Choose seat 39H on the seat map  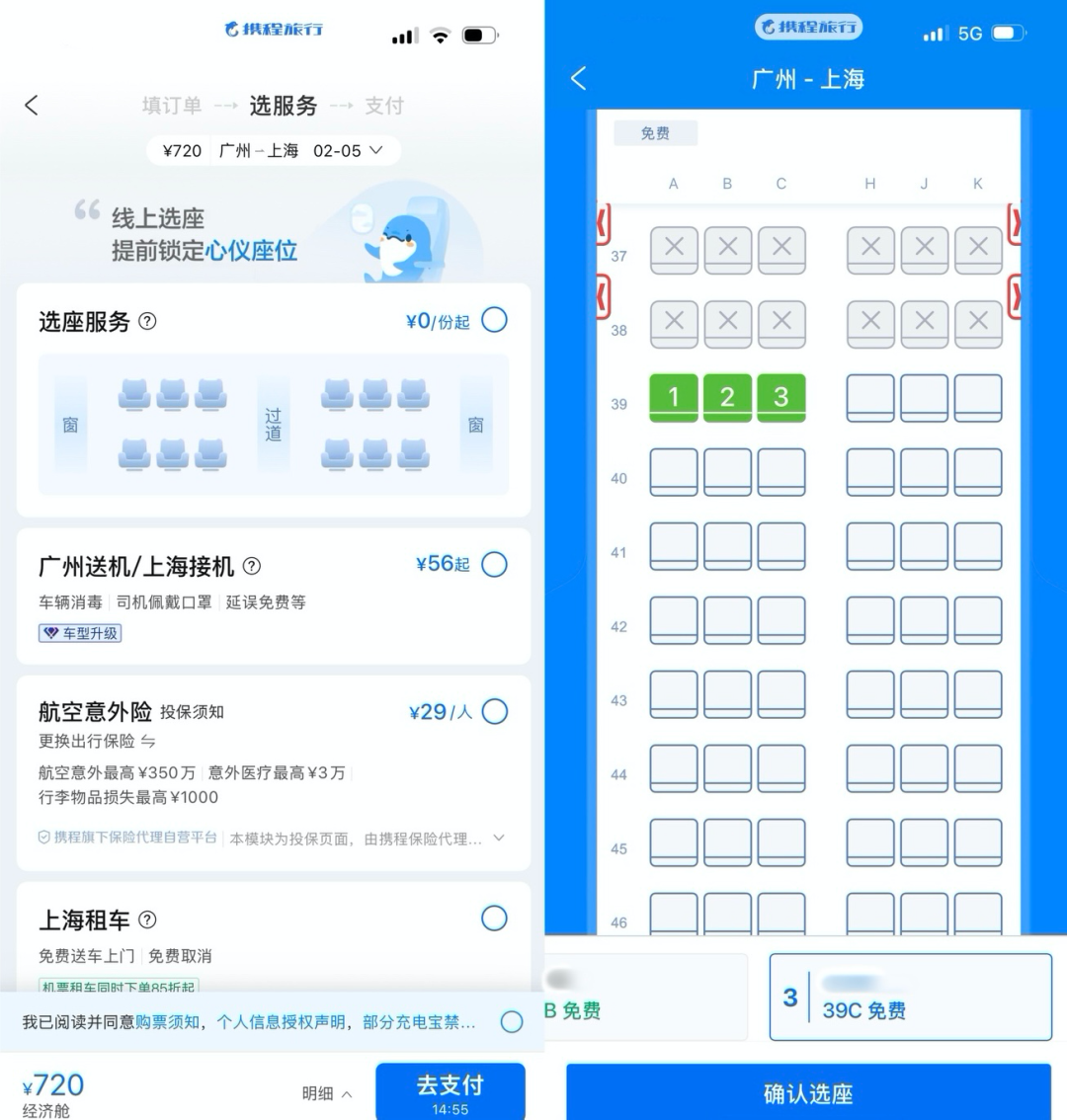[x=870, y=397]
